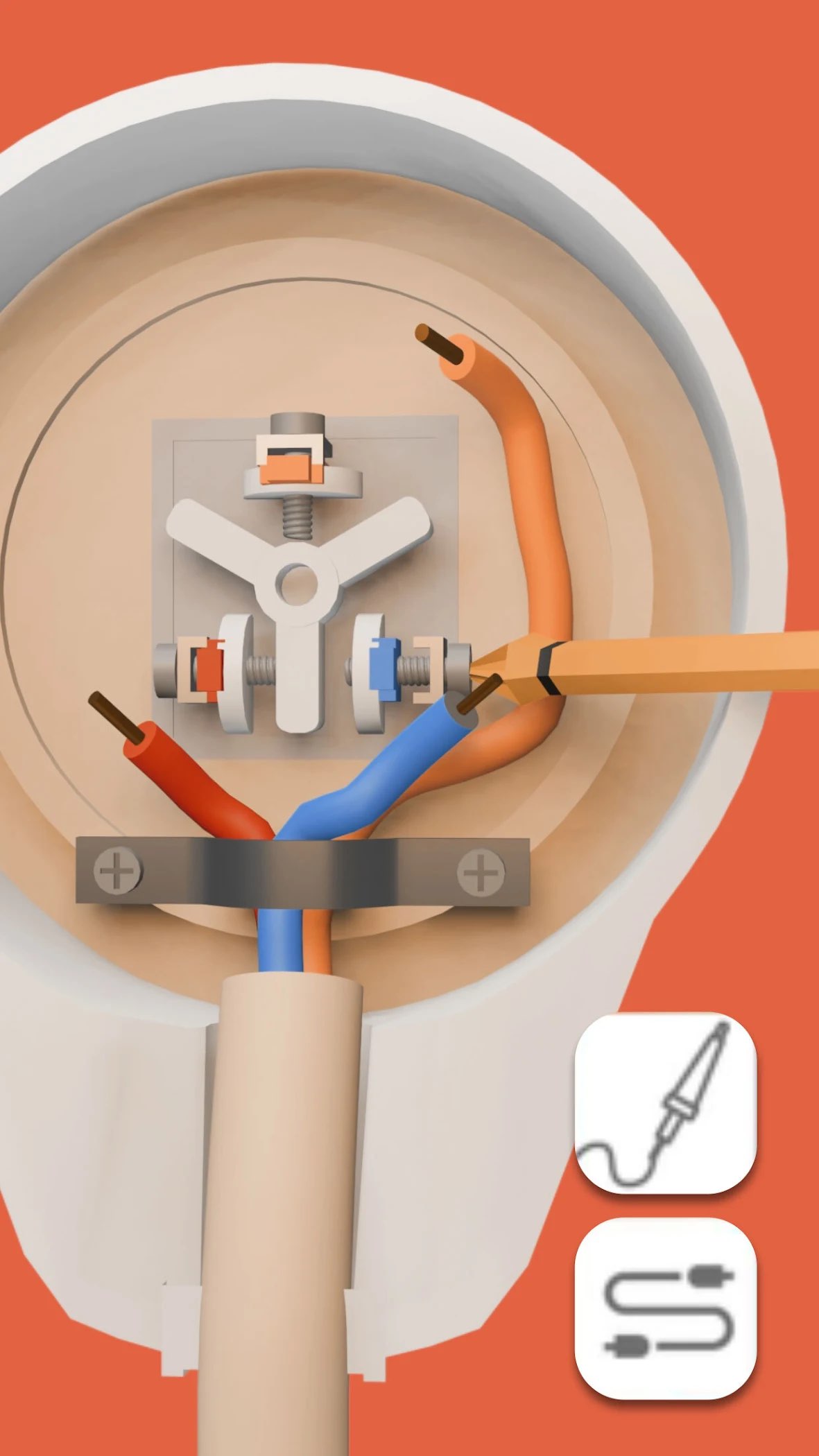Select the soldering iron tool
The image size is (819, 1456).
(x=665, y=1103)
